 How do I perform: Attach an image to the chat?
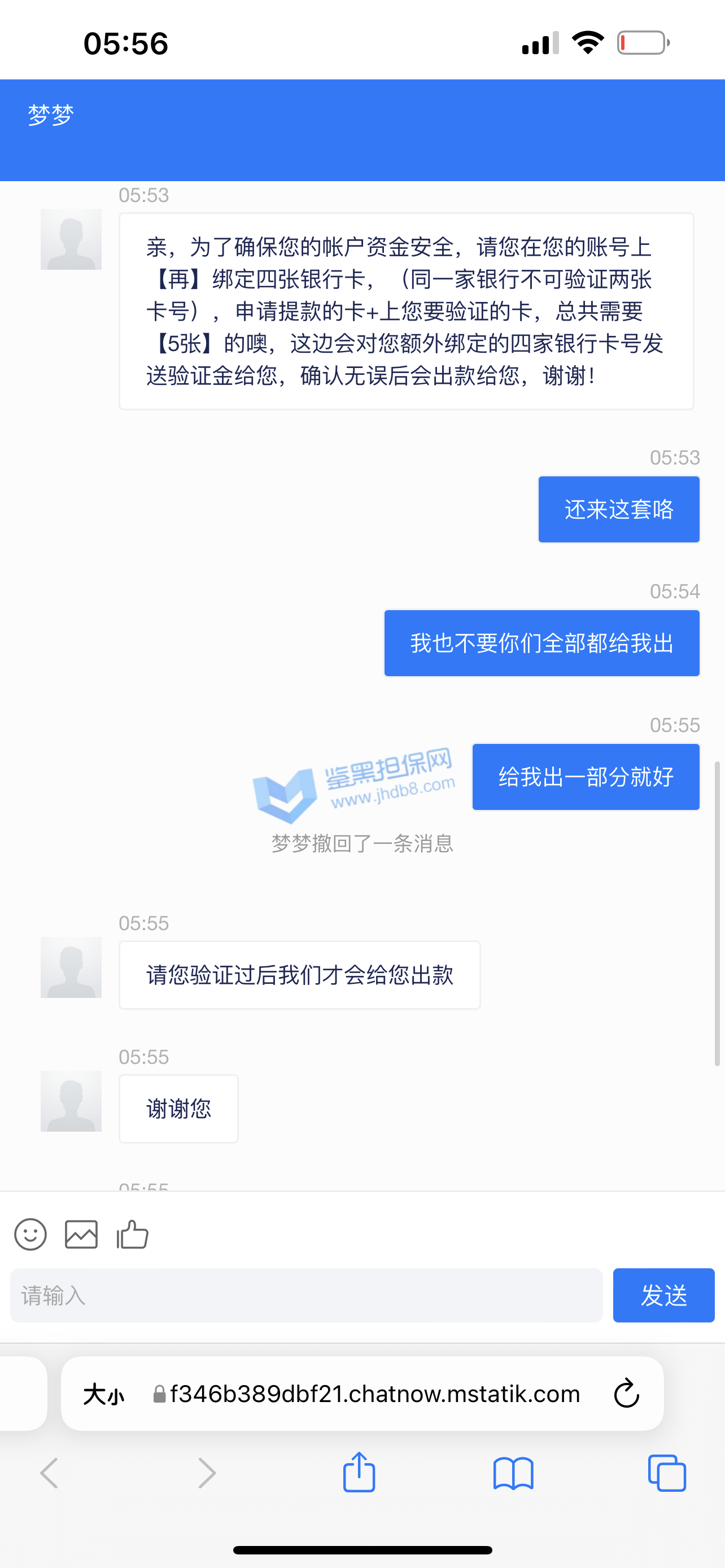coord(81,1234)
